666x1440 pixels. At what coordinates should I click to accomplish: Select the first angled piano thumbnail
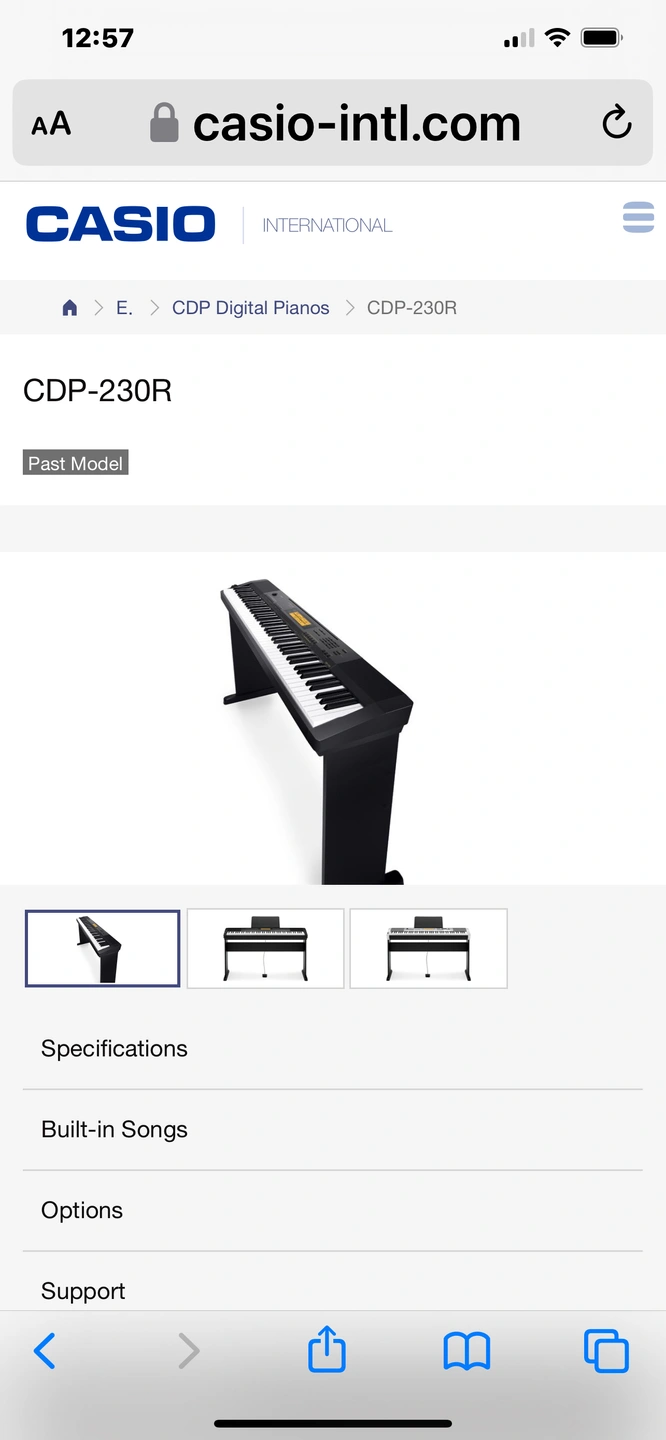(x=102, y=948)
